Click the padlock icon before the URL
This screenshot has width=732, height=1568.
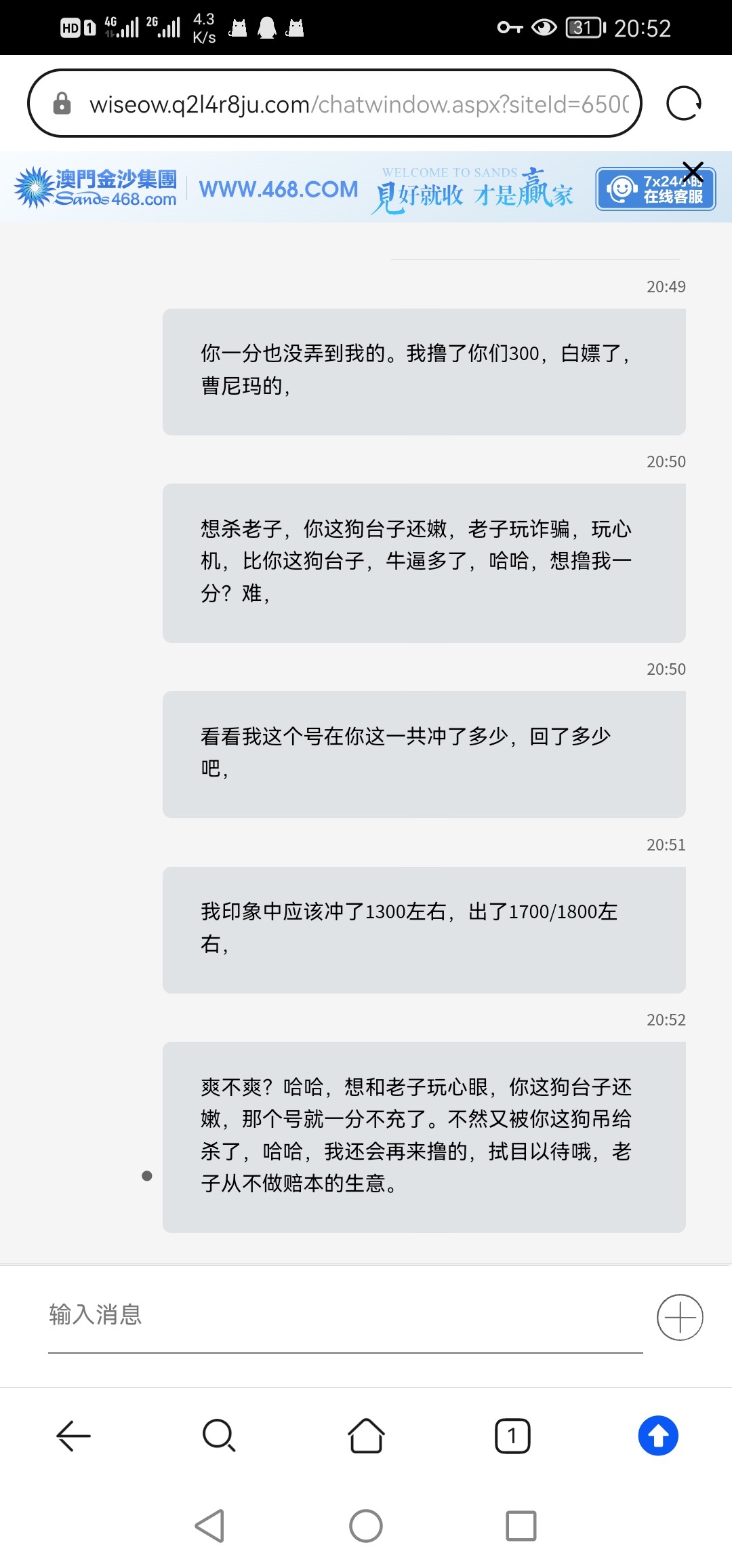(x=61, y=103)
